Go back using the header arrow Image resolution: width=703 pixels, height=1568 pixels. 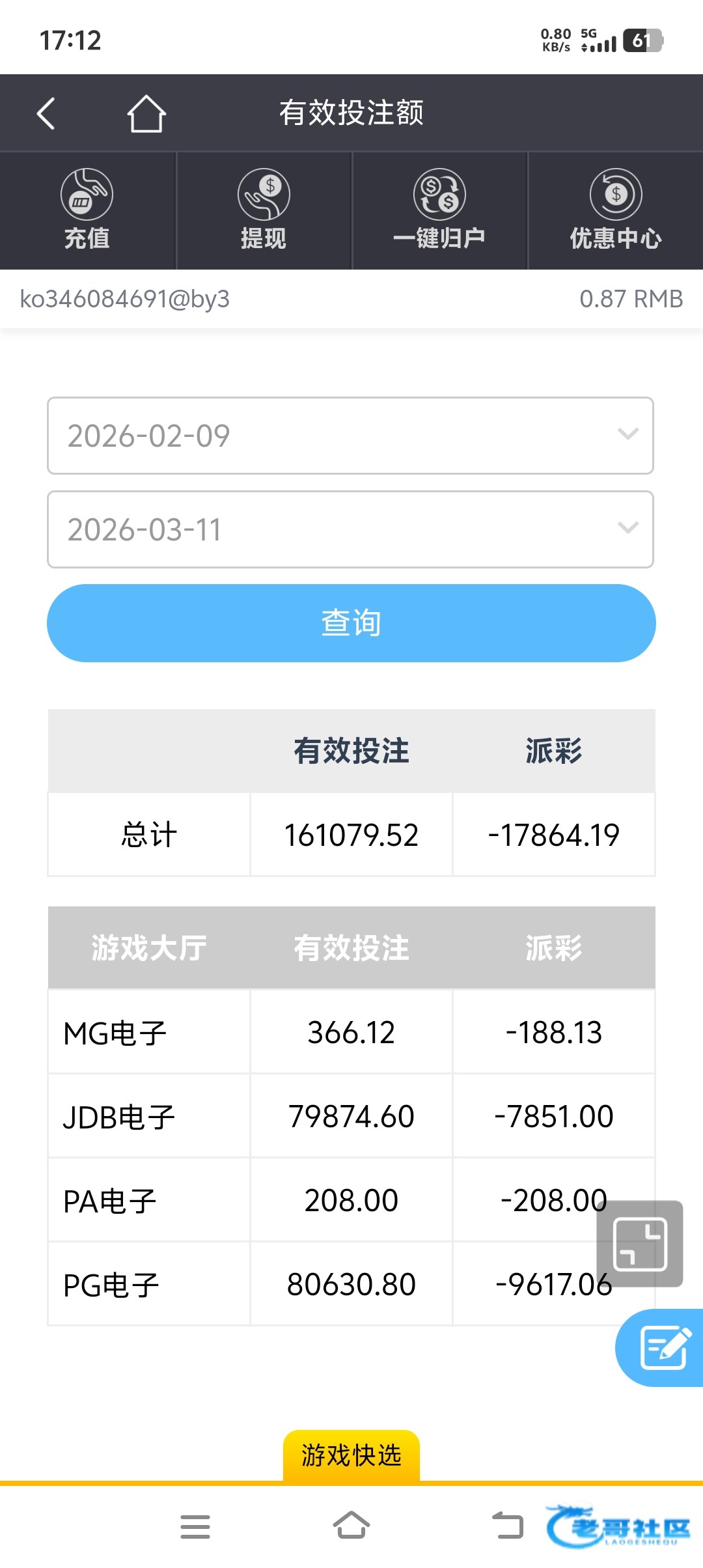46,113
